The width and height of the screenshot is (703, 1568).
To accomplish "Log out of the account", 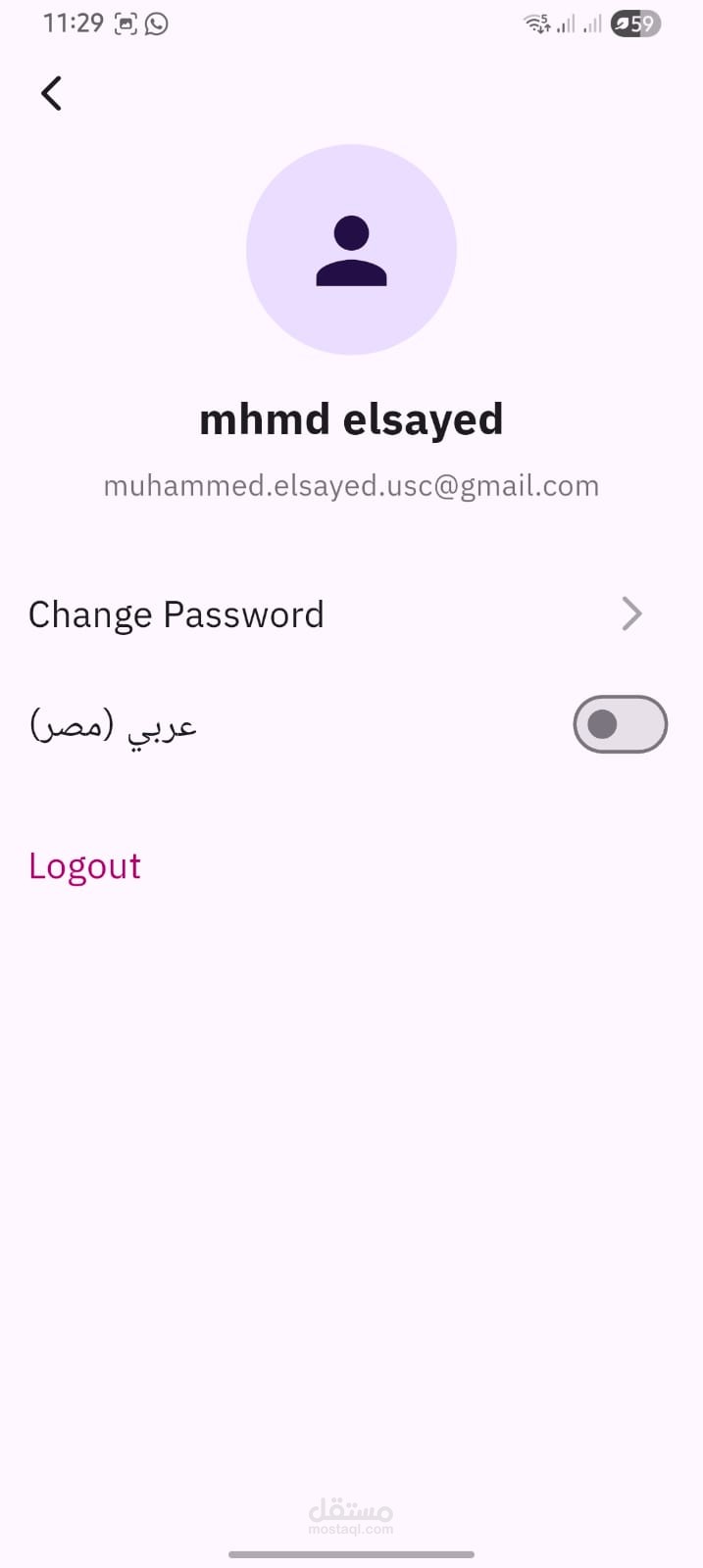I will coord(85,866).
